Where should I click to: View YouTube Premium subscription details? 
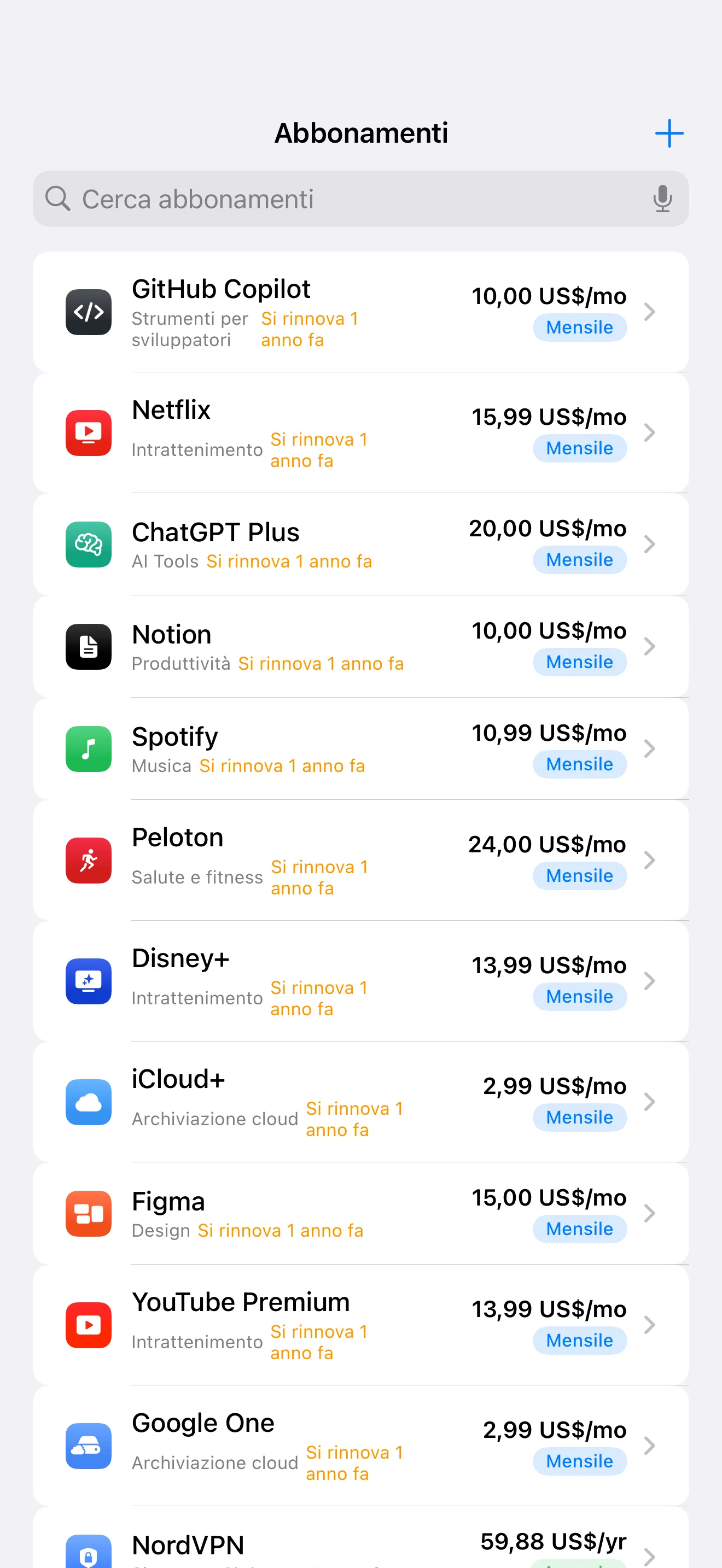point(360,1324)
